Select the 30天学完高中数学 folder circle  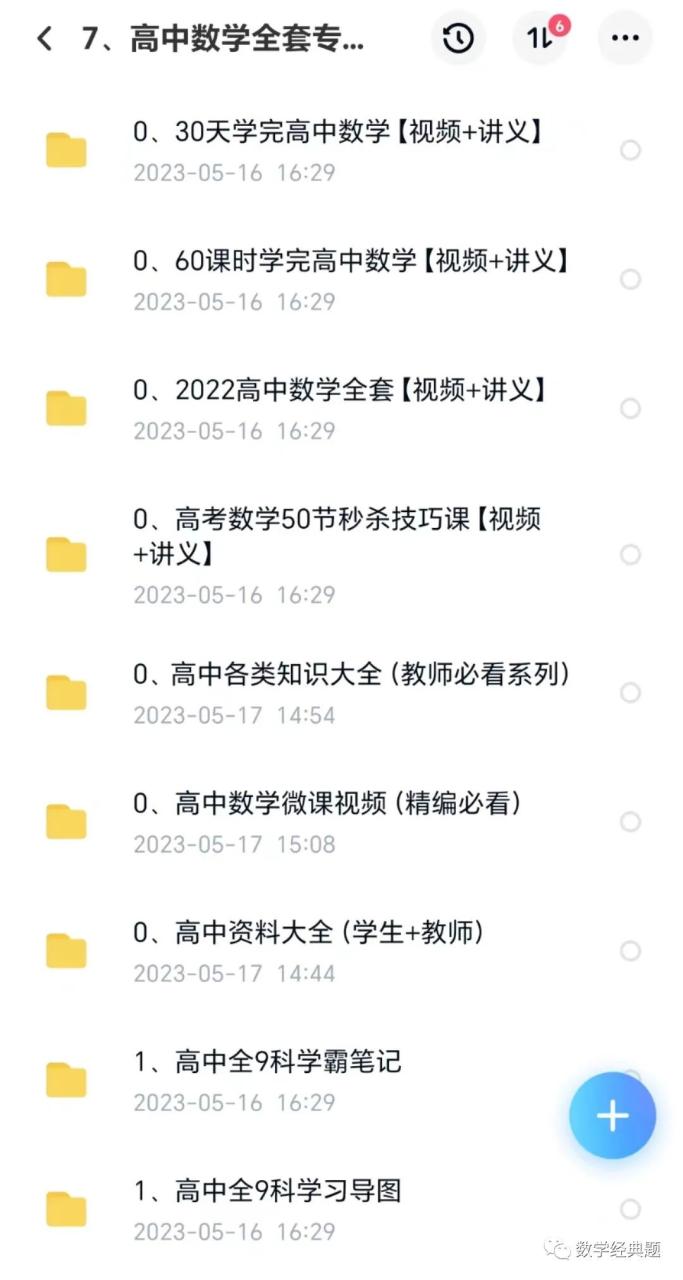(x=630, y=150)
